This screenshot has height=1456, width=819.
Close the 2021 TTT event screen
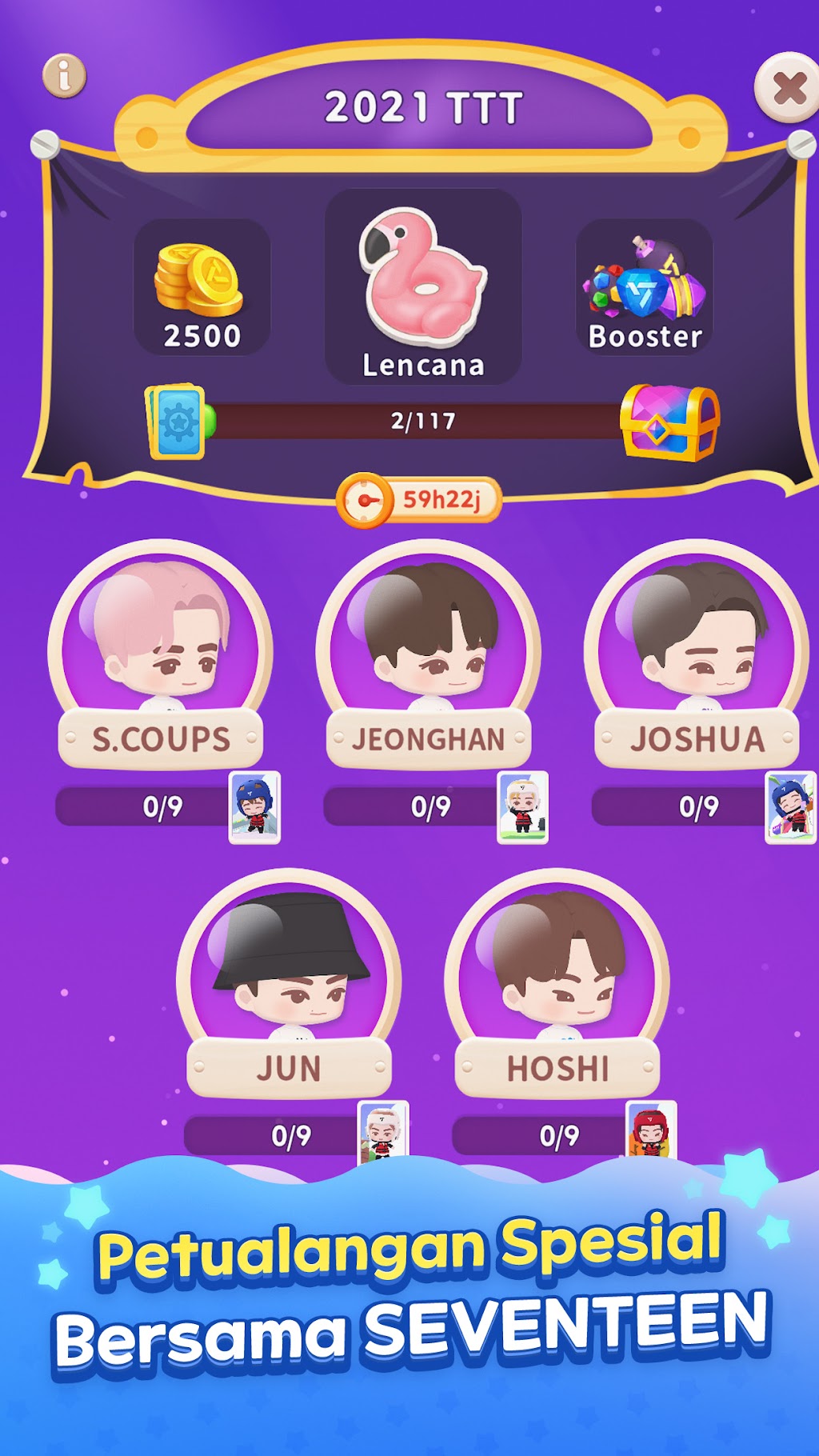(789, 88)
